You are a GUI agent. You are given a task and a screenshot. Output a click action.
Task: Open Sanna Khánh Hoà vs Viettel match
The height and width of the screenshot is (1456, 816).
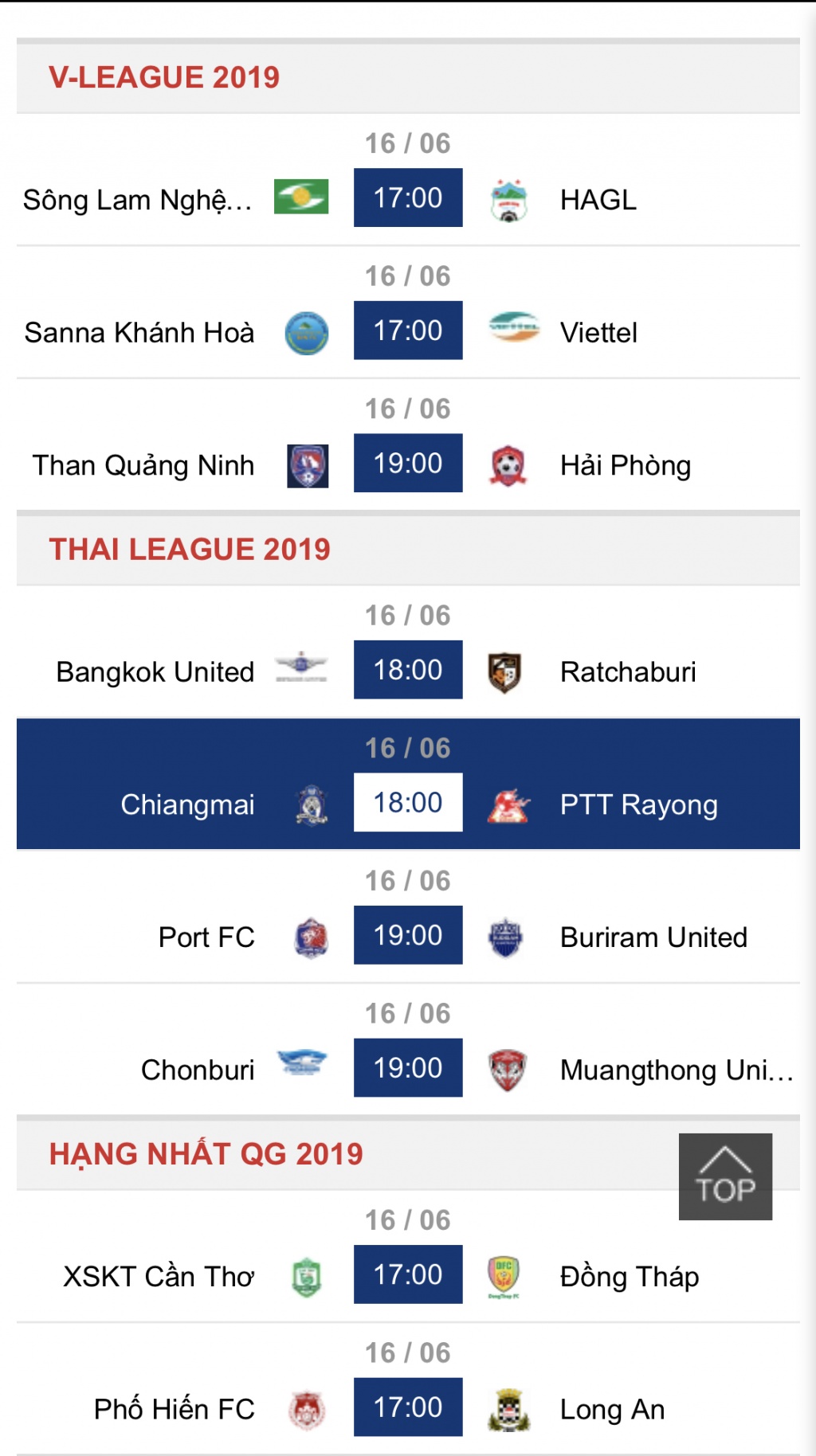tap(408, 313)
